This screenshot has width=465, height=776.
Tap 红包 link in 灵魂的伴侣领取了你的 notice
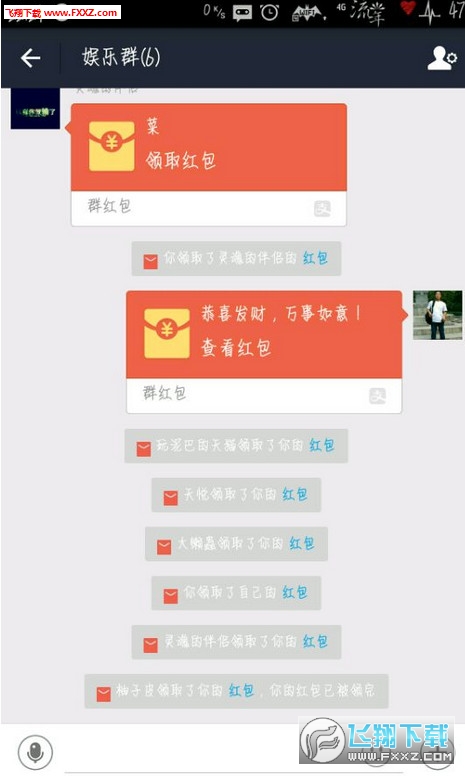click(315, 642)
